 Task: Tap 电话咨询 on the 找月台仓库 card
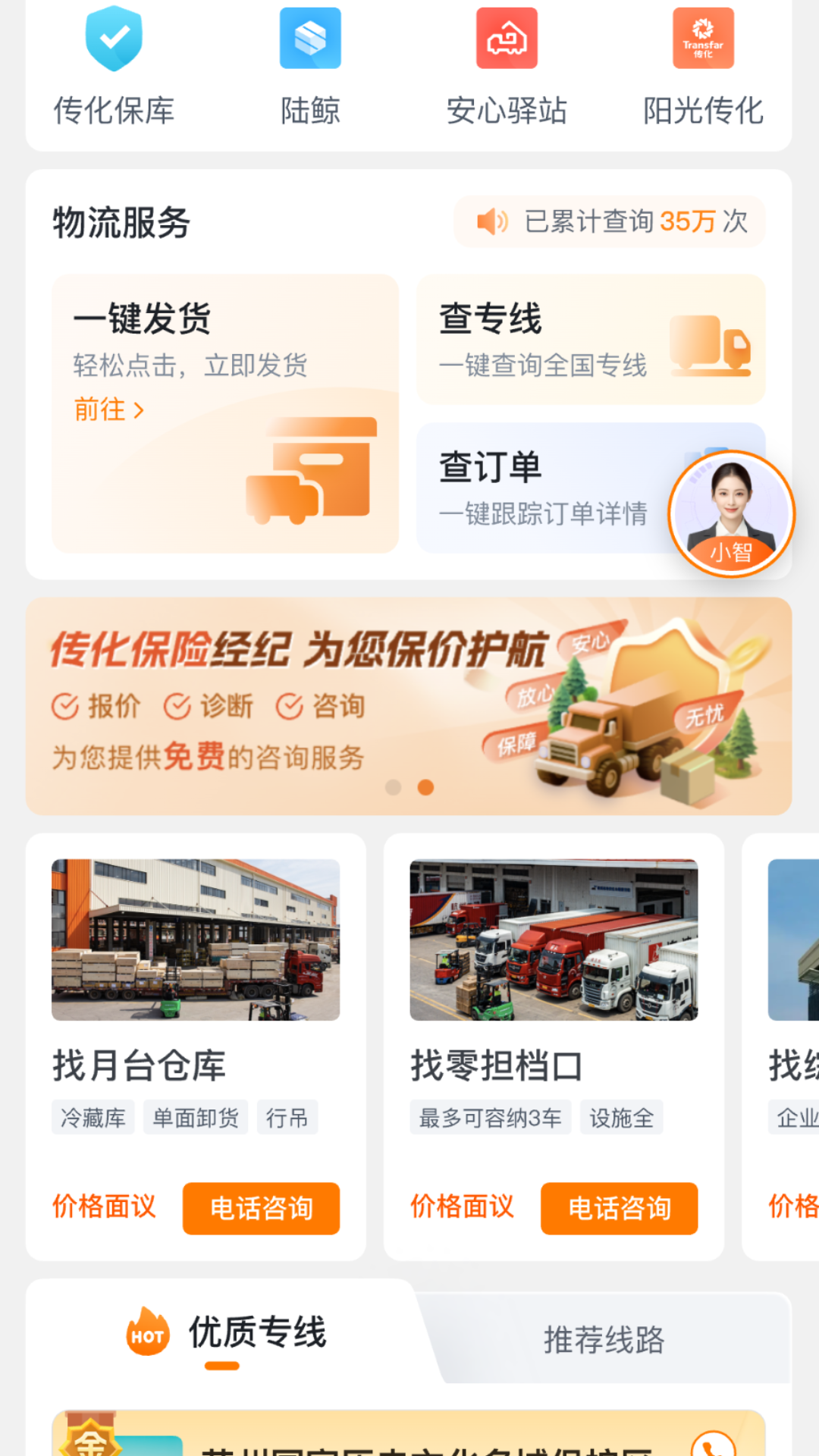[x=261, y=1208]
